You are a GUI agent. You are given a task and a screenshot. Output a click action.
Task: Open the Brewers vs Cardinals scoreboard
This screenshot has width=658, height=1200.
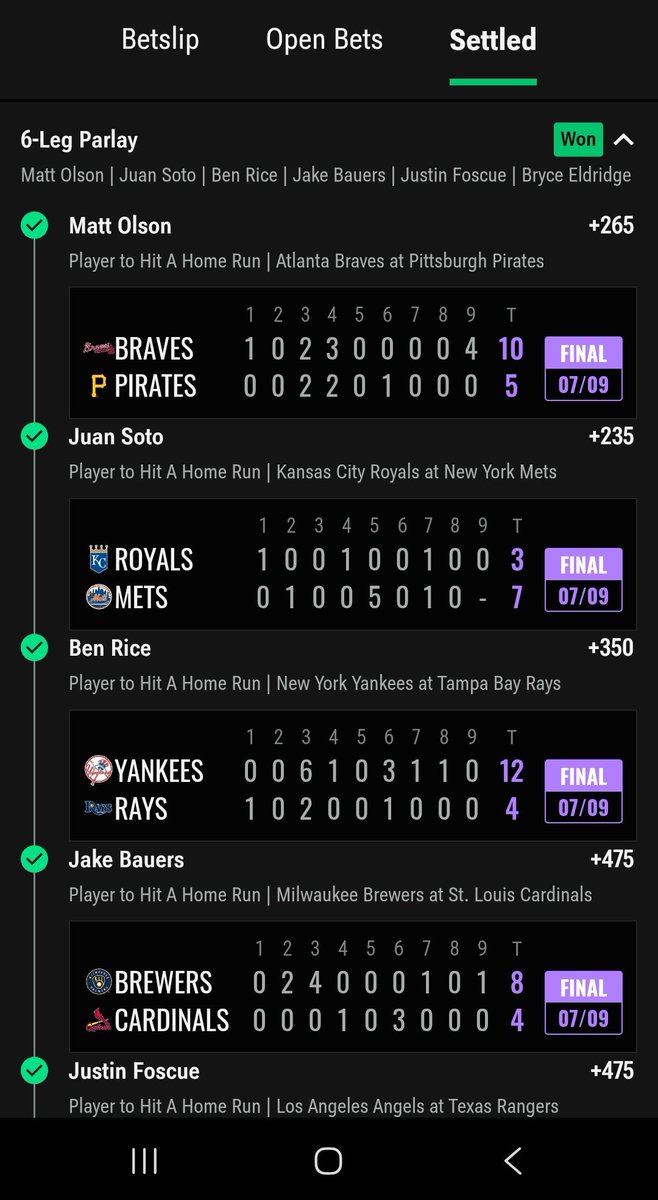pyautogui.click(x=353, y=987)
